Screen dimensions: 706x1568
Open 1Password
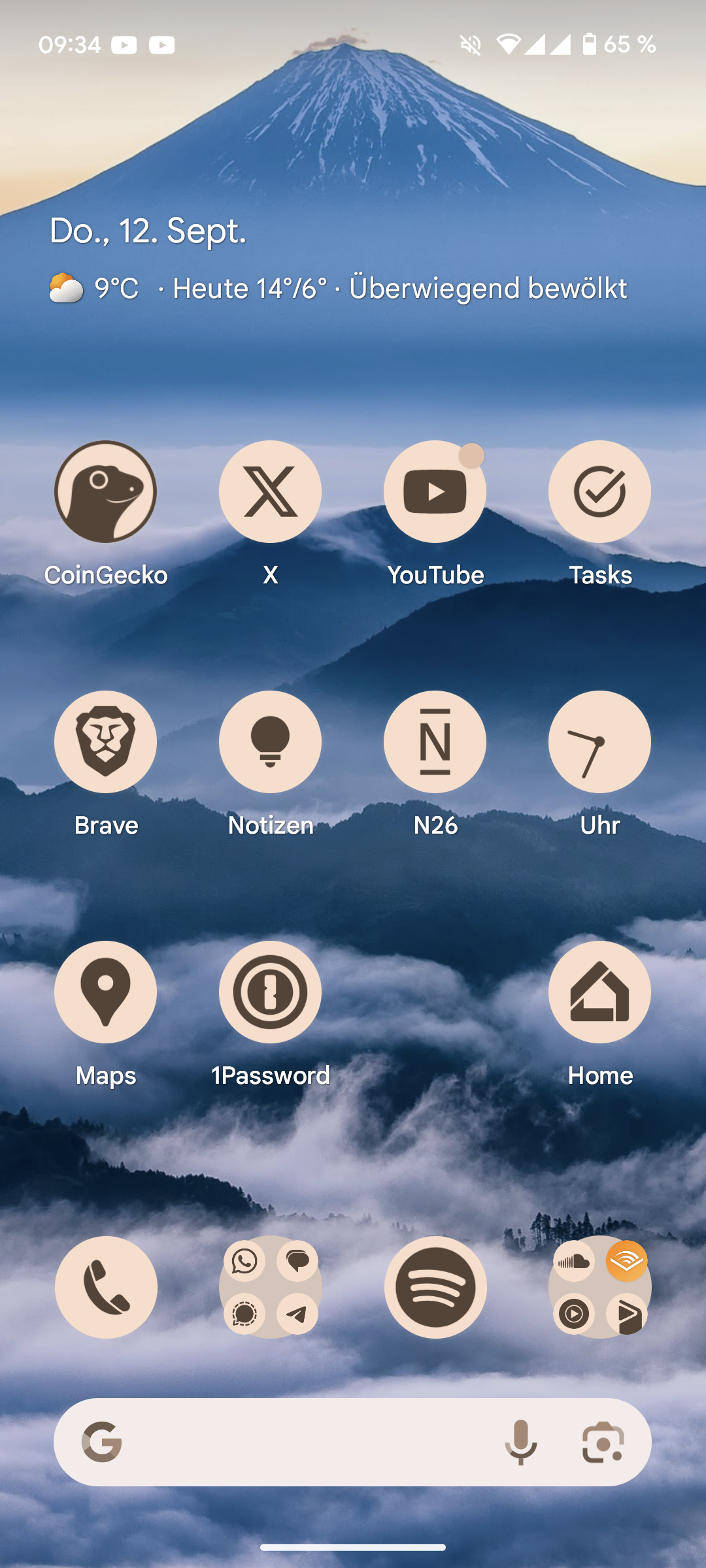[x=270, y=992]
